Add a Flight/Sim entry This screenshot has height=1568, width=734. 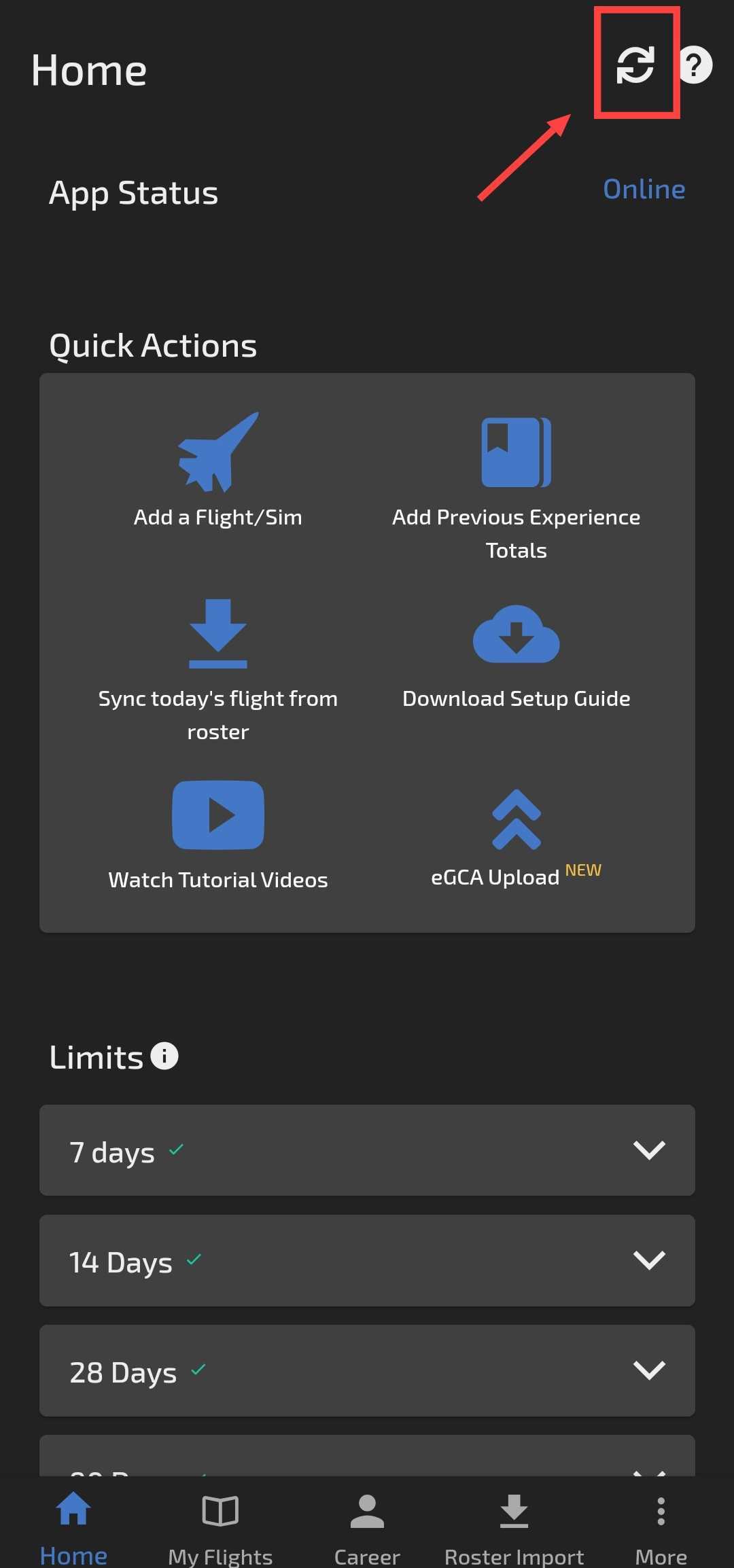pyautogui.click(x=218, y=470)
